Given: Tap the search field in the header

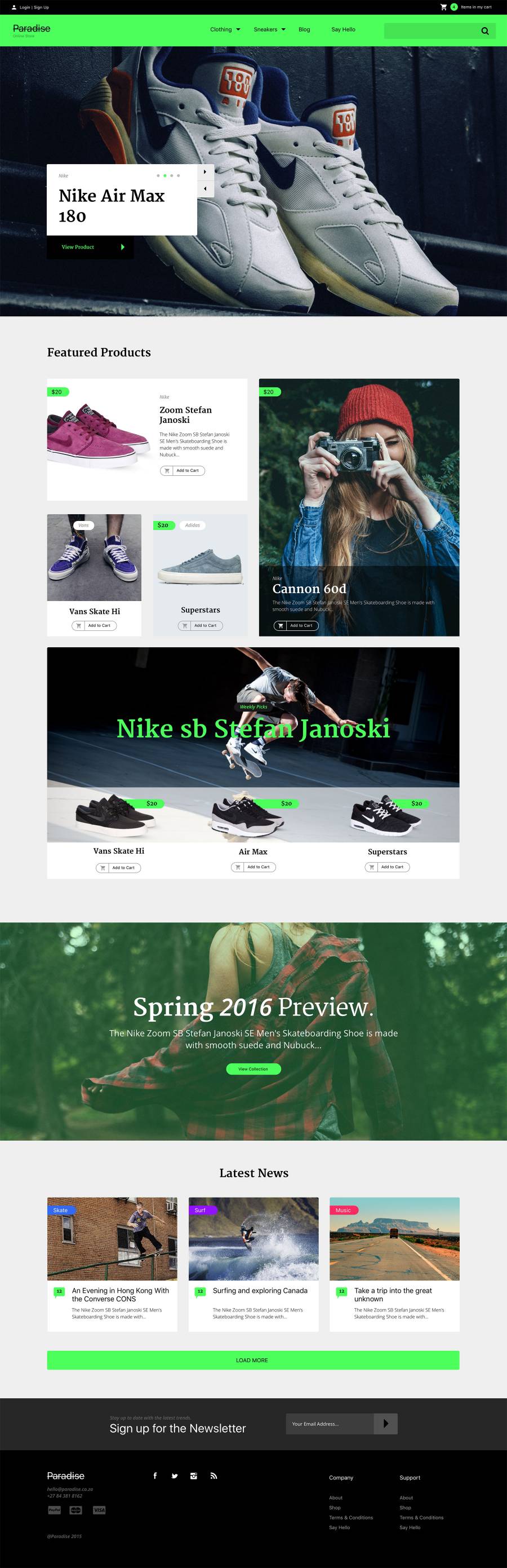Looking at the screenshot, I should click(432, 30).
